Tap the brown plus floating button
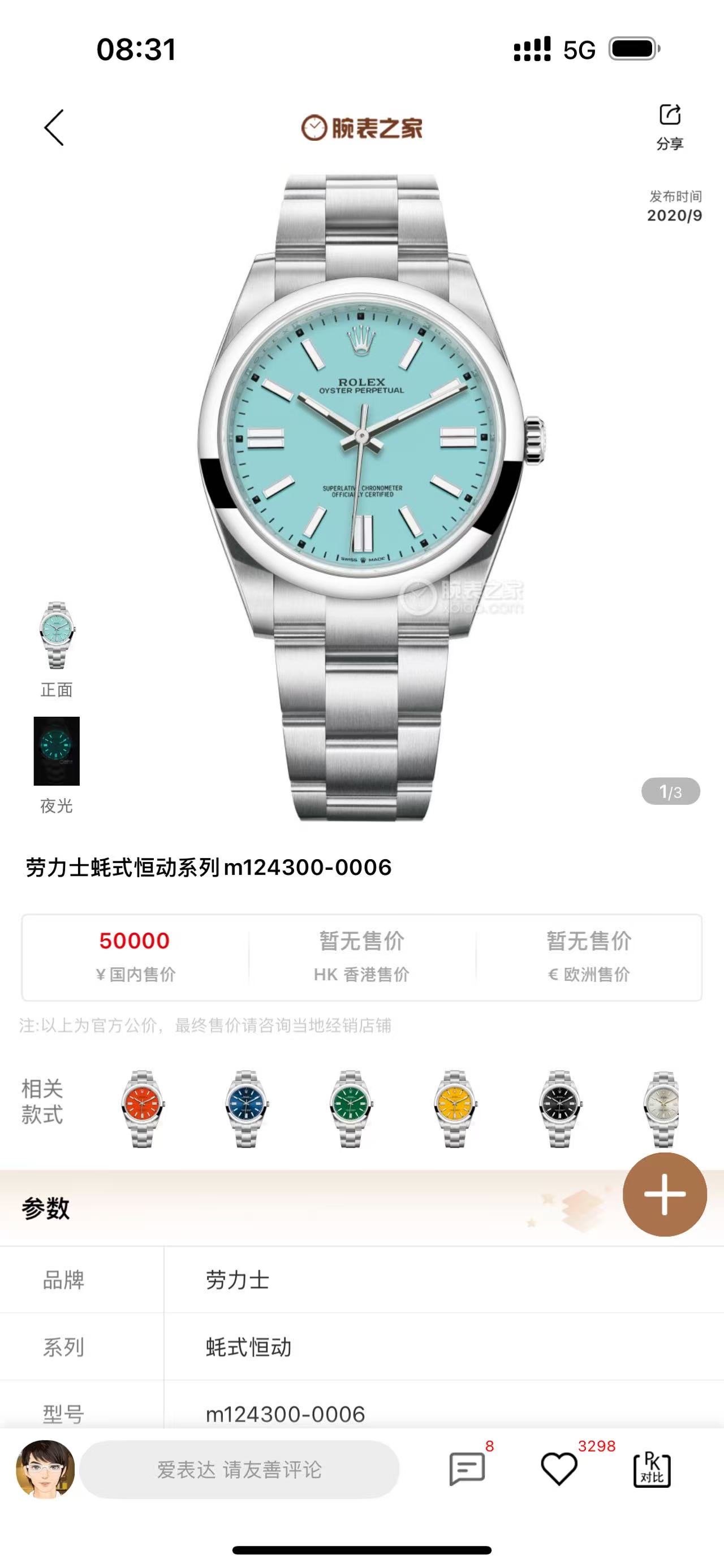Screen dimensions: 724x1568 (664, 1194)
